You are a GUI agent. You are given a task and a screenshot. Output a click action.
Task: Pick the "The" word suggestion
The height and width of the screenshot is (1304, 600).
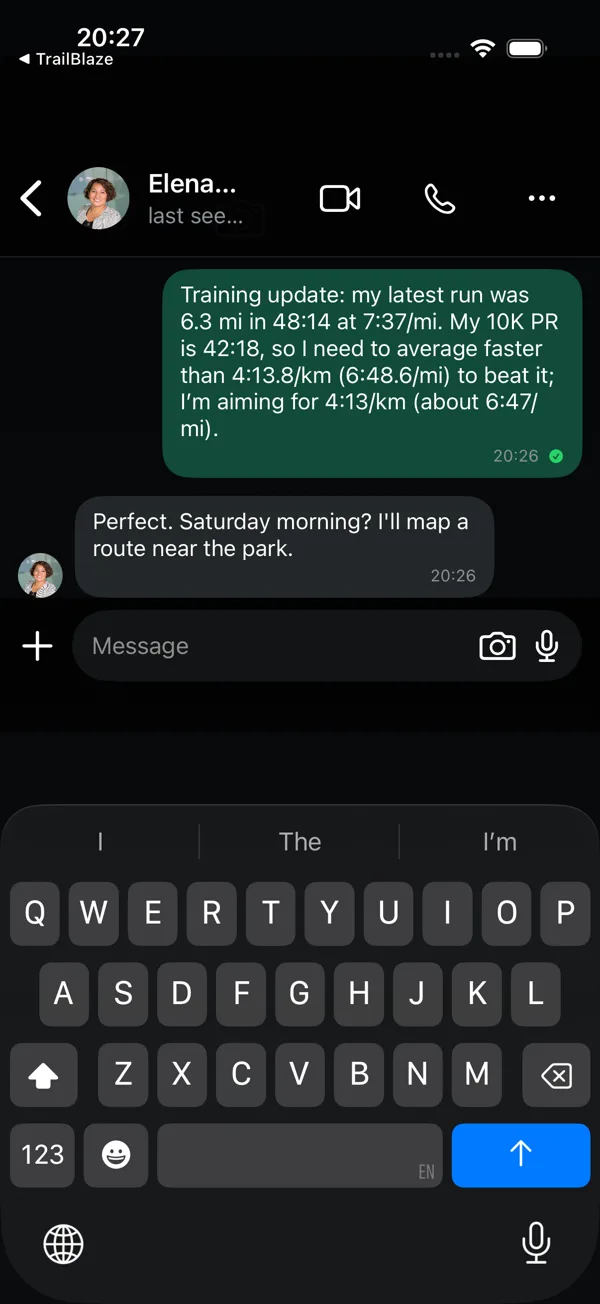pyautogui.click(x=300, y=841)
